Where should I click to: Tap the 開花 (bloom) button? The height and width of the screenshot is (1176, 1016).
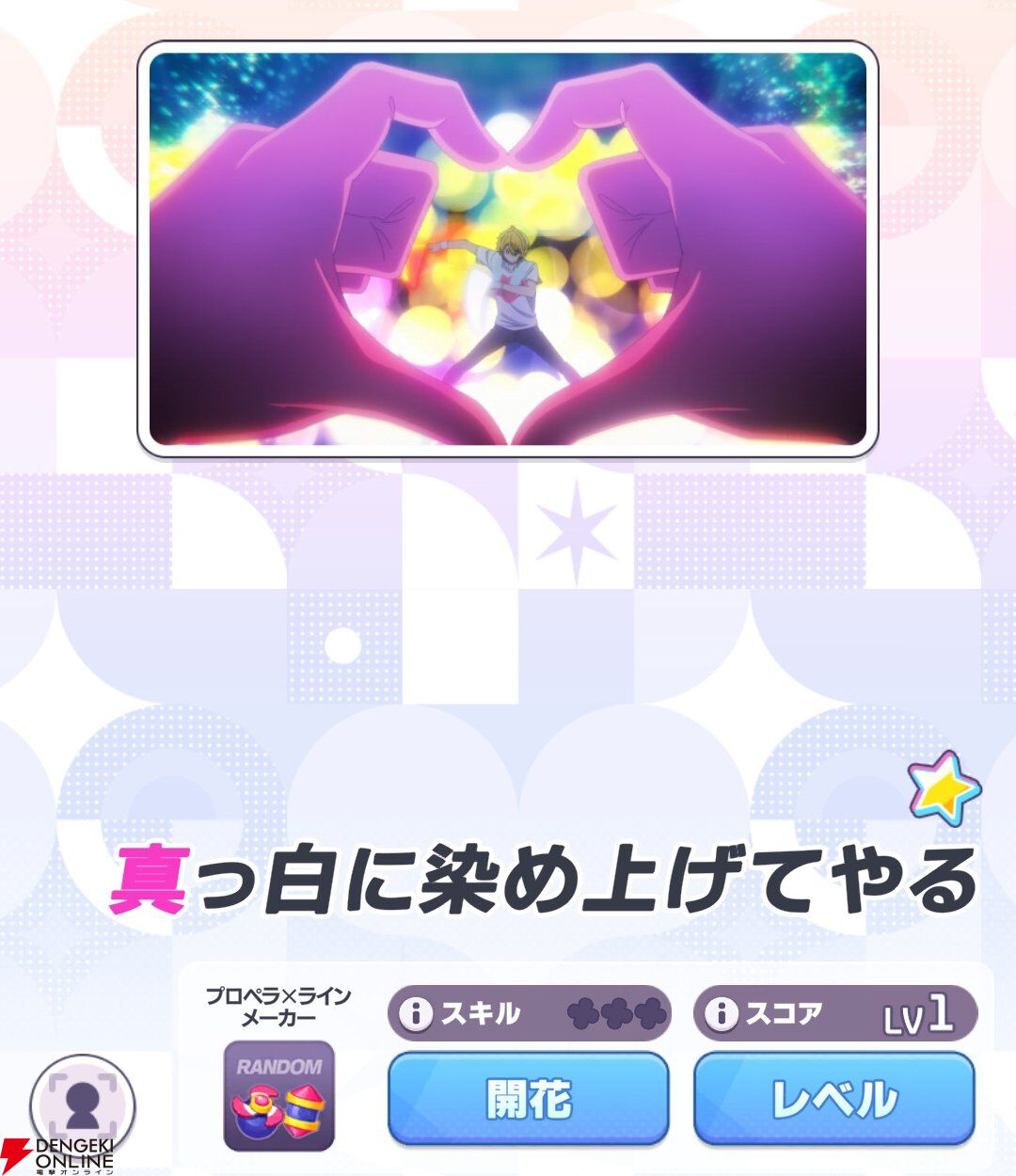point(528,1098)
